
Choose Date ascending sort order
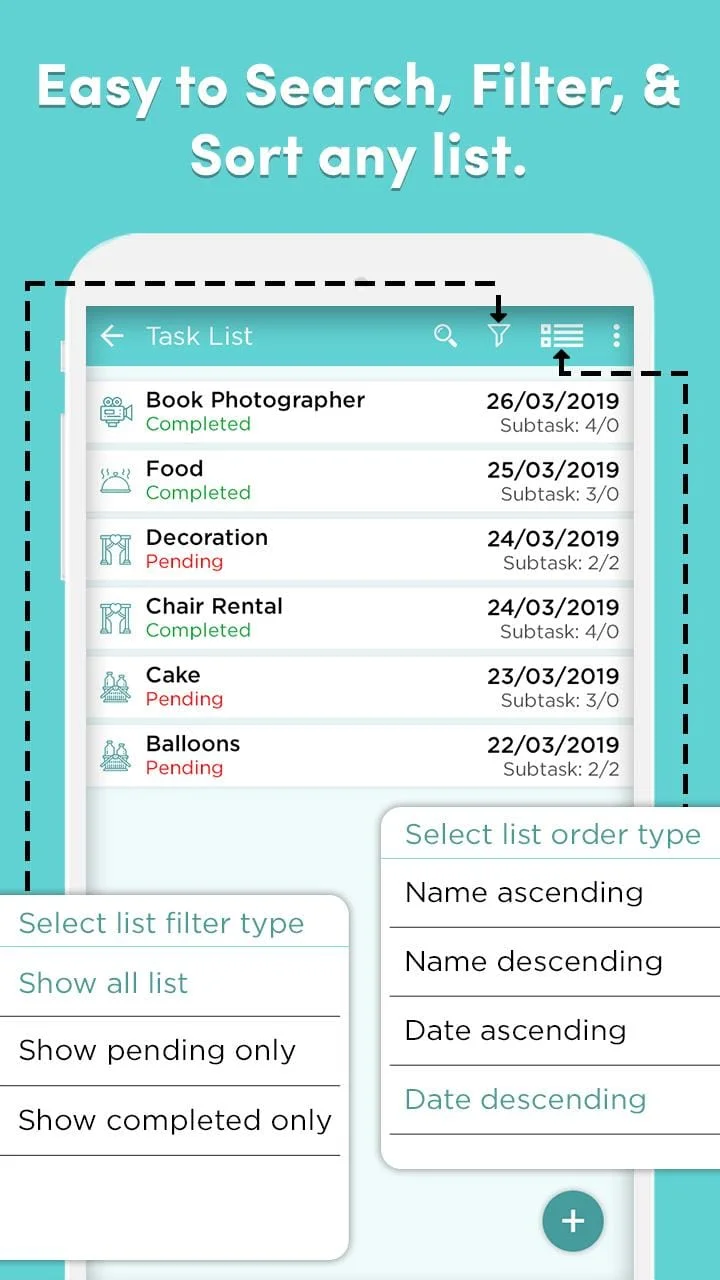coord(515,1030)
